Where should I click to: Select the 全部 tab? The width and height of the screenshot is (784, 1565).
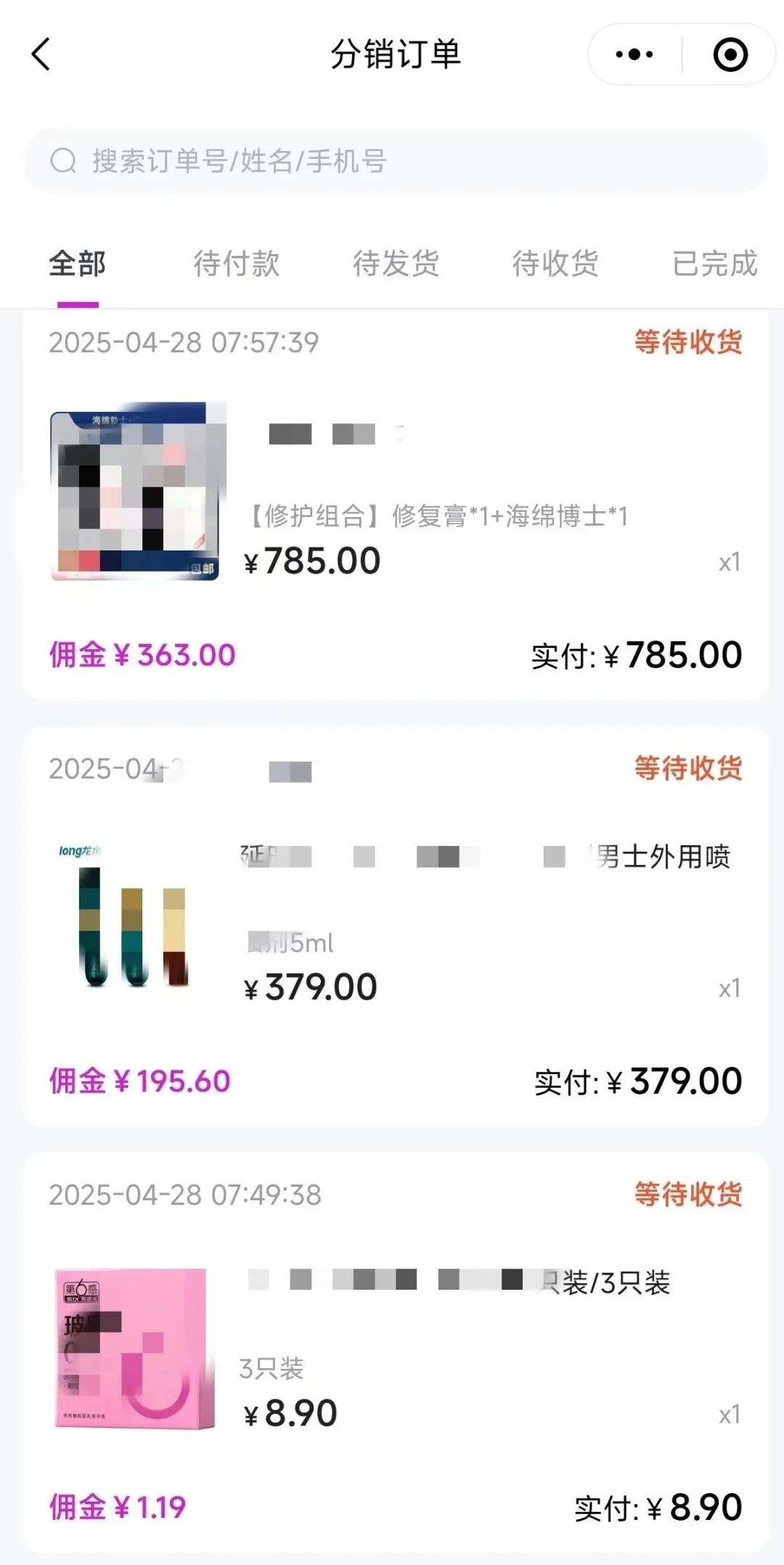coord(78,264)
